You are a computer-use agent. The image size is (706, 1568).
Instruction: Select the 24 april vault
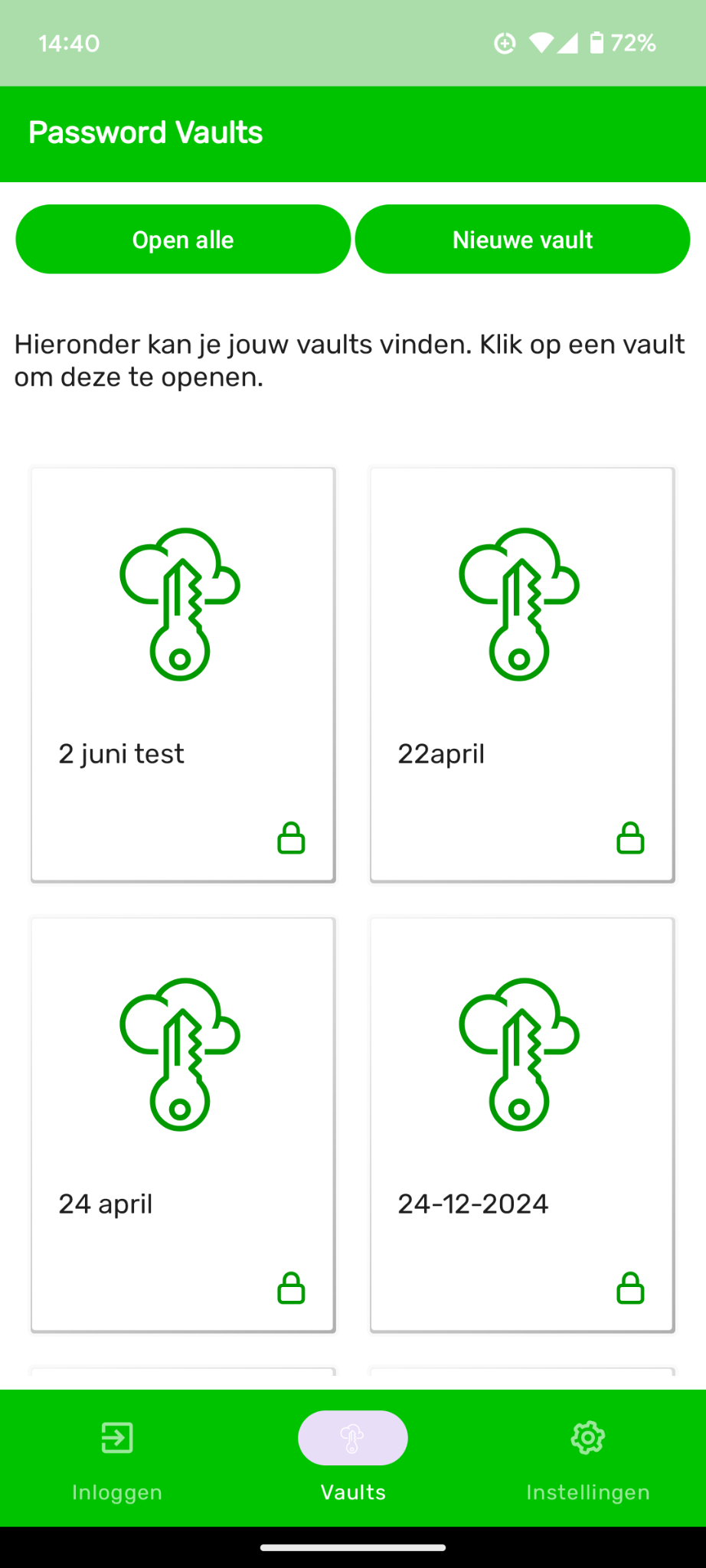pyautogui.click(x=183, y=1124)
